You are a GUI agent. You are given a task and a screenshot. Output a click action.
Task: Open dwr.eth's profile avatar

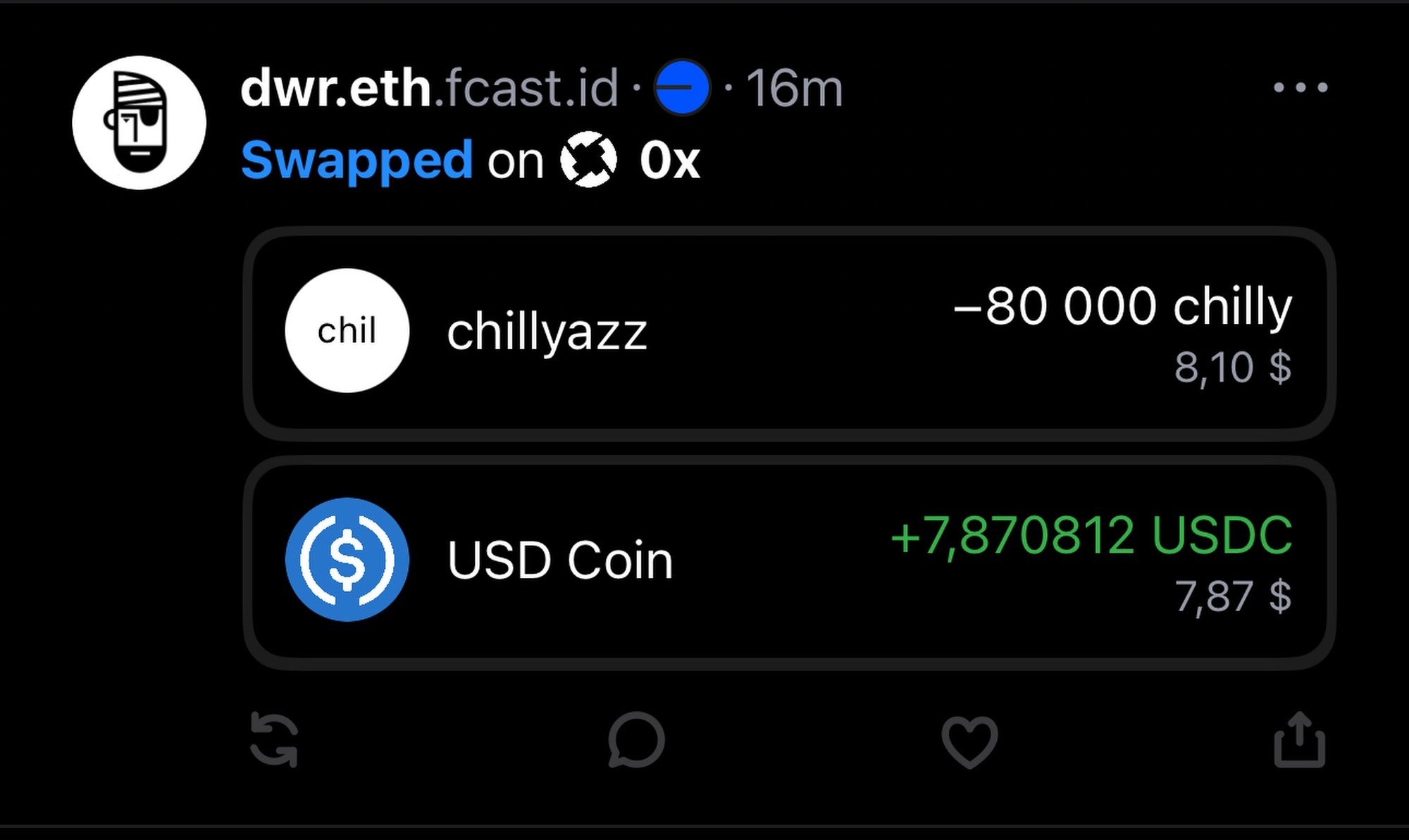(x=139, y=123)
